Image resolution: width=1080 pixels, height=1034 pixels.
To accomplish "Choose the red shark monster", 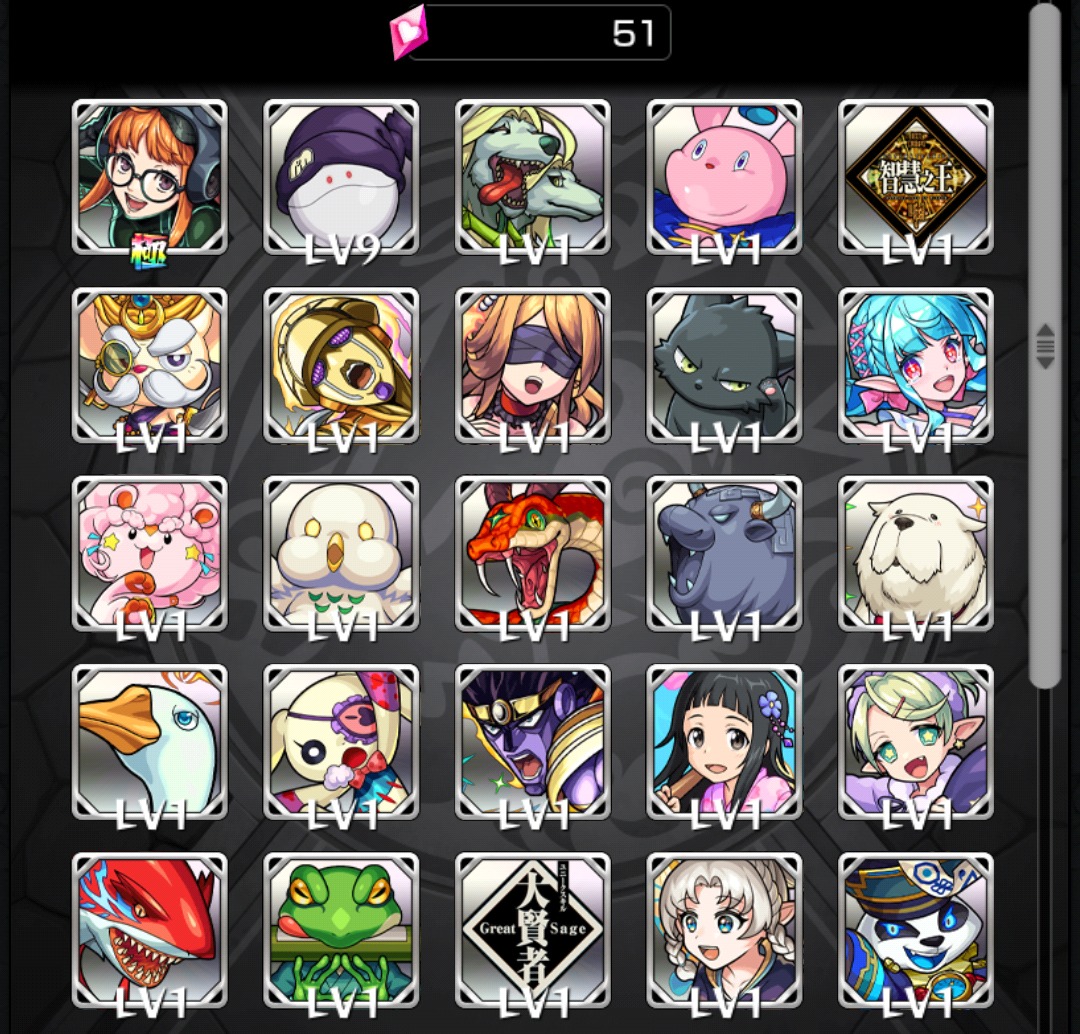I will pyautogui.click(x=150, y=929).
